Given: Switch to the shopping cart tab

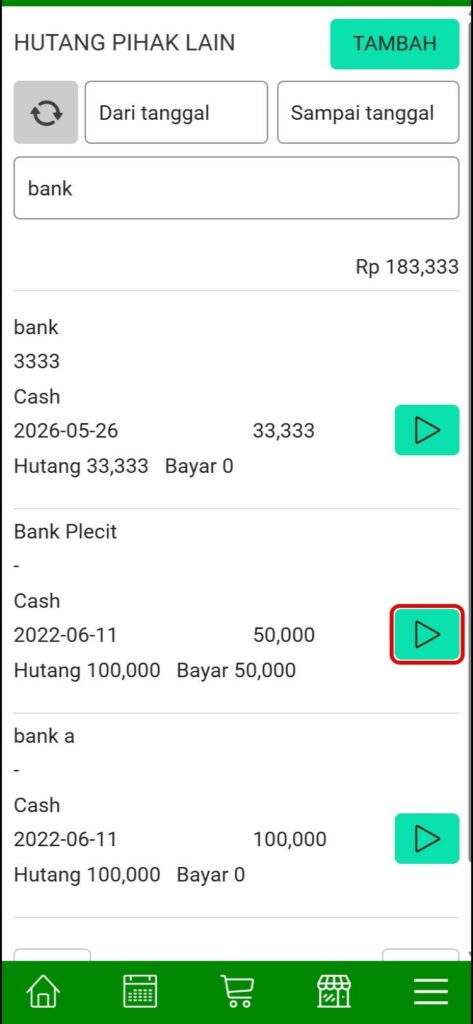Looking at the screenshot, I should tap(237, 992).
